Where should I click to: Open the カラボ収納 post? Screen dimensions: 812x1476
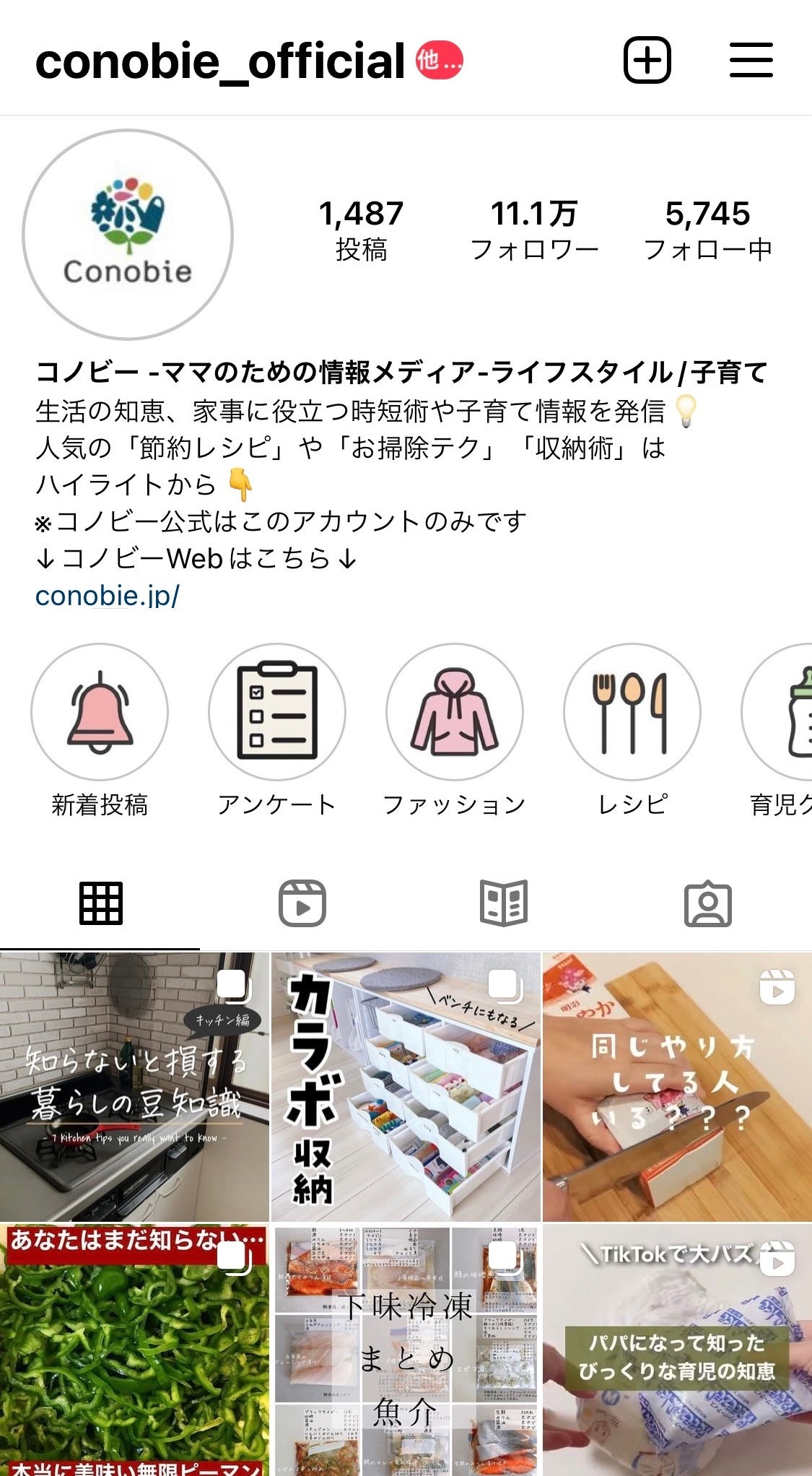pos(406,1087)
